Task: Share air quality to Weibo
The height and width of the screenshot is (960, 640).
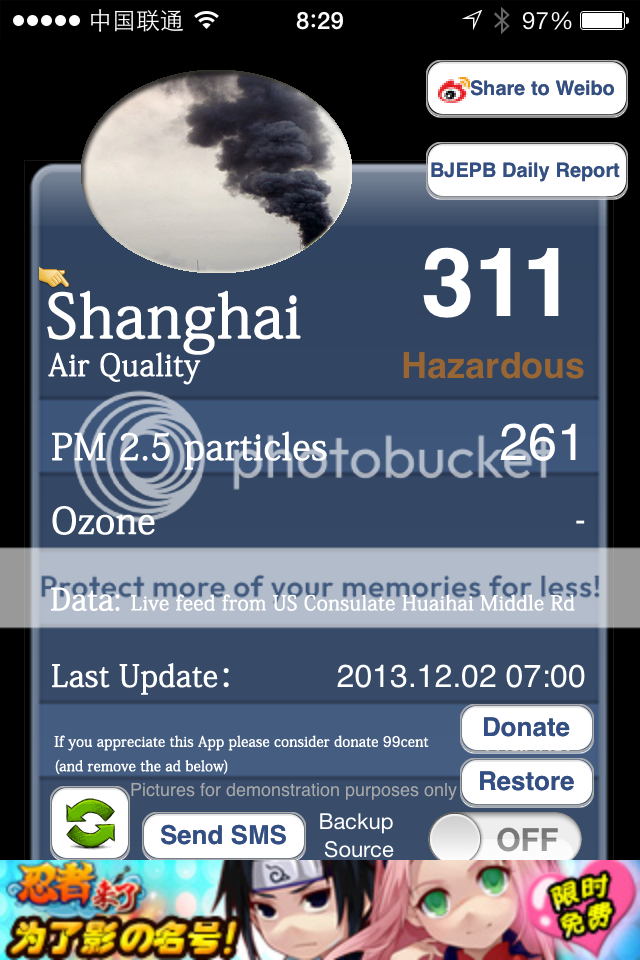Action: (526, 89)
